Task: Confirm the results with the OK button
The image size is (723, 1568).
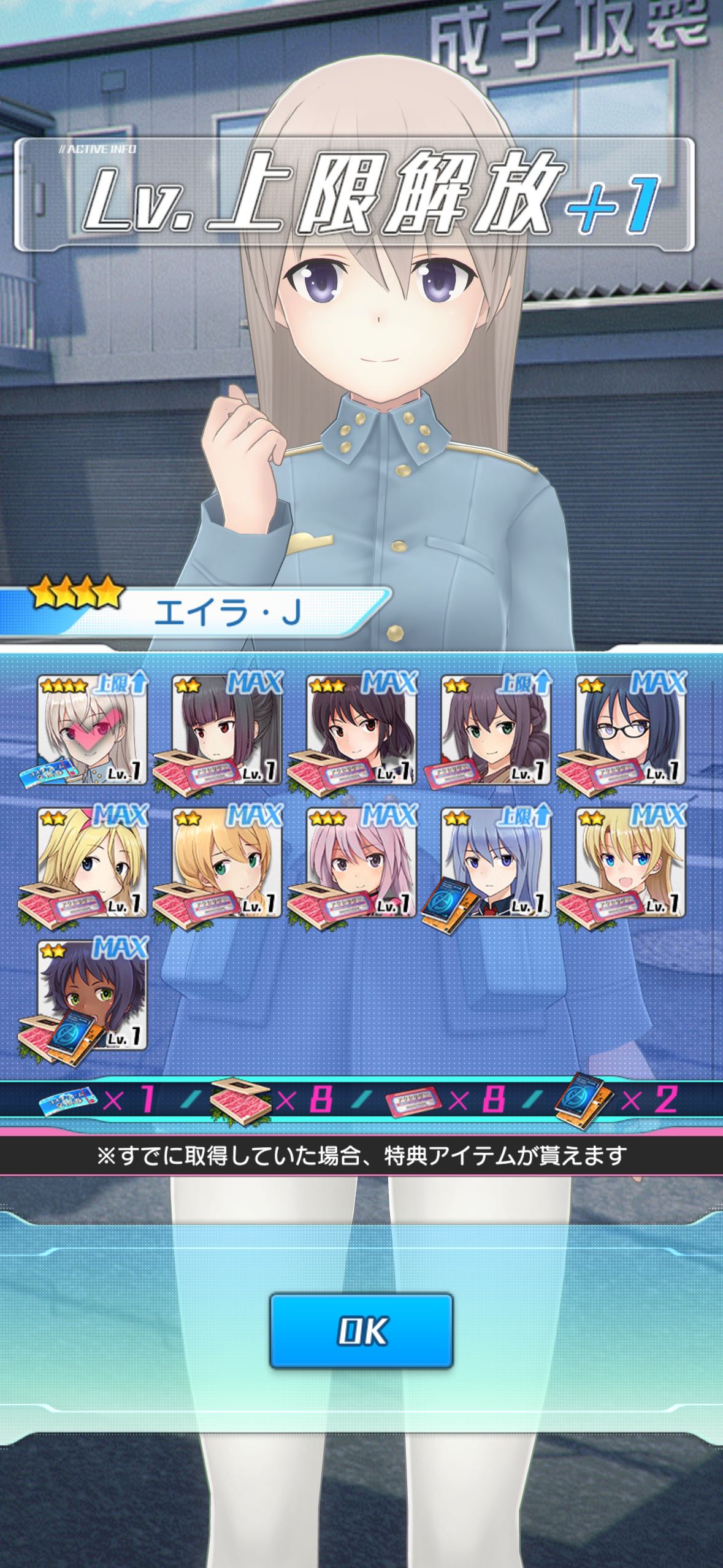Action: pos(361,1331)
